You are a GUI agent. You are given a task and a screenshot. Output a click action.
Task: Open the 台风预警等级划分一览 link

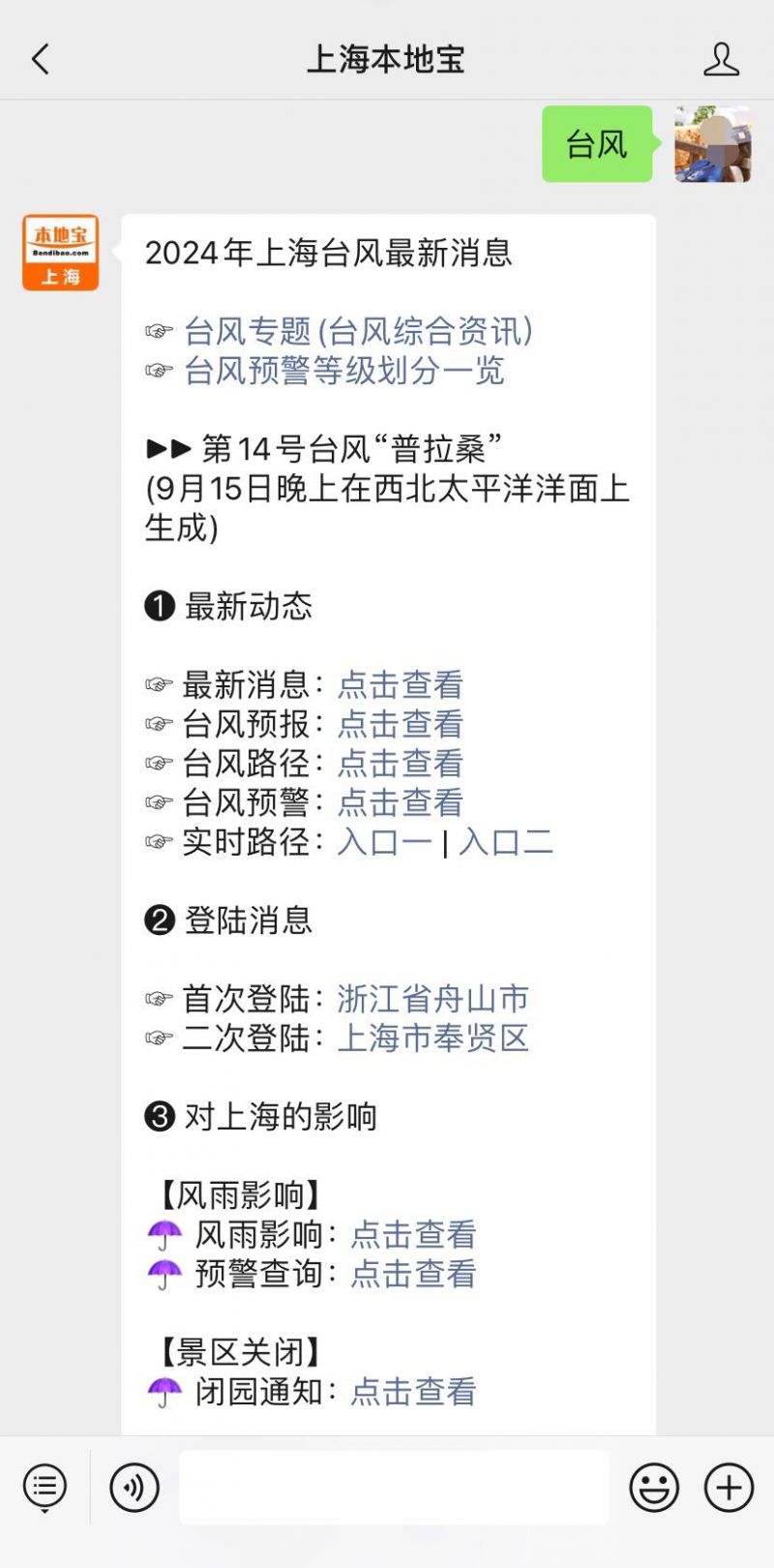(x=344, y=371)
